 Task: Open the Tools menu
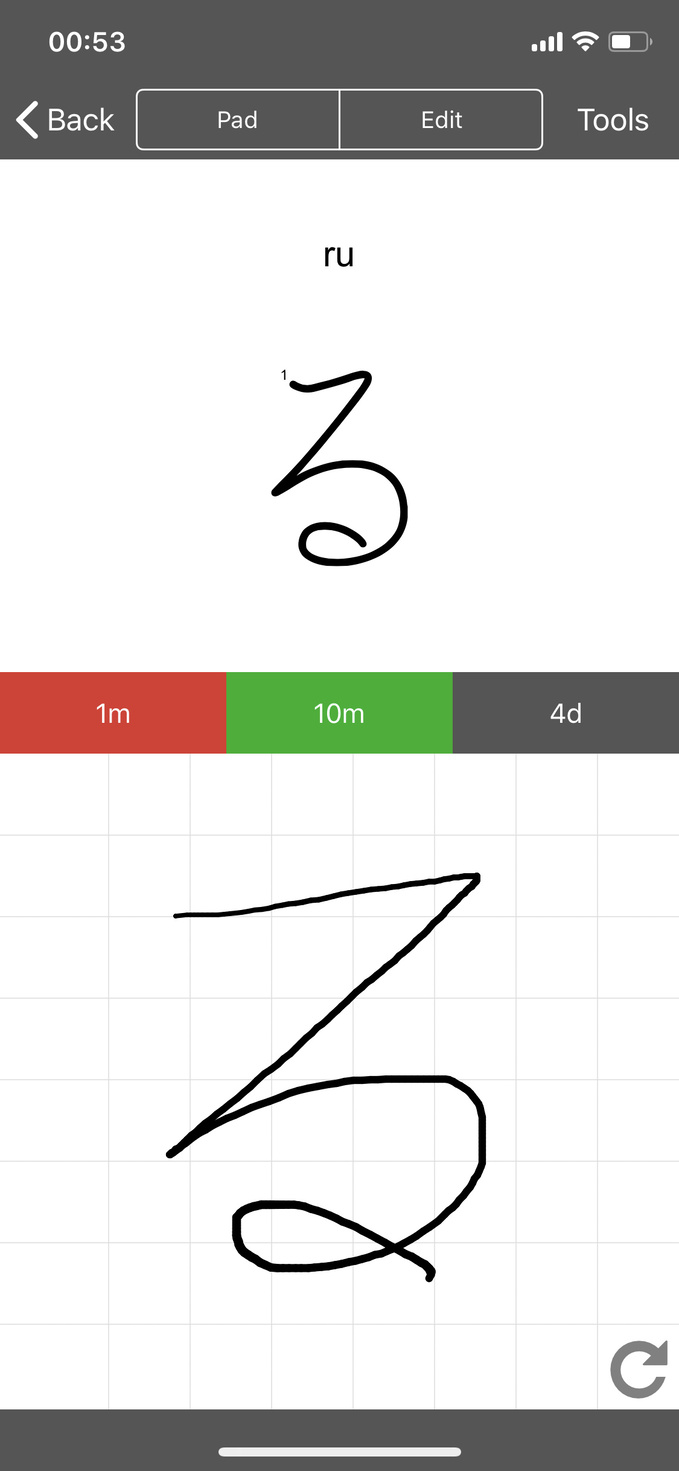click(x=612, y=120)
